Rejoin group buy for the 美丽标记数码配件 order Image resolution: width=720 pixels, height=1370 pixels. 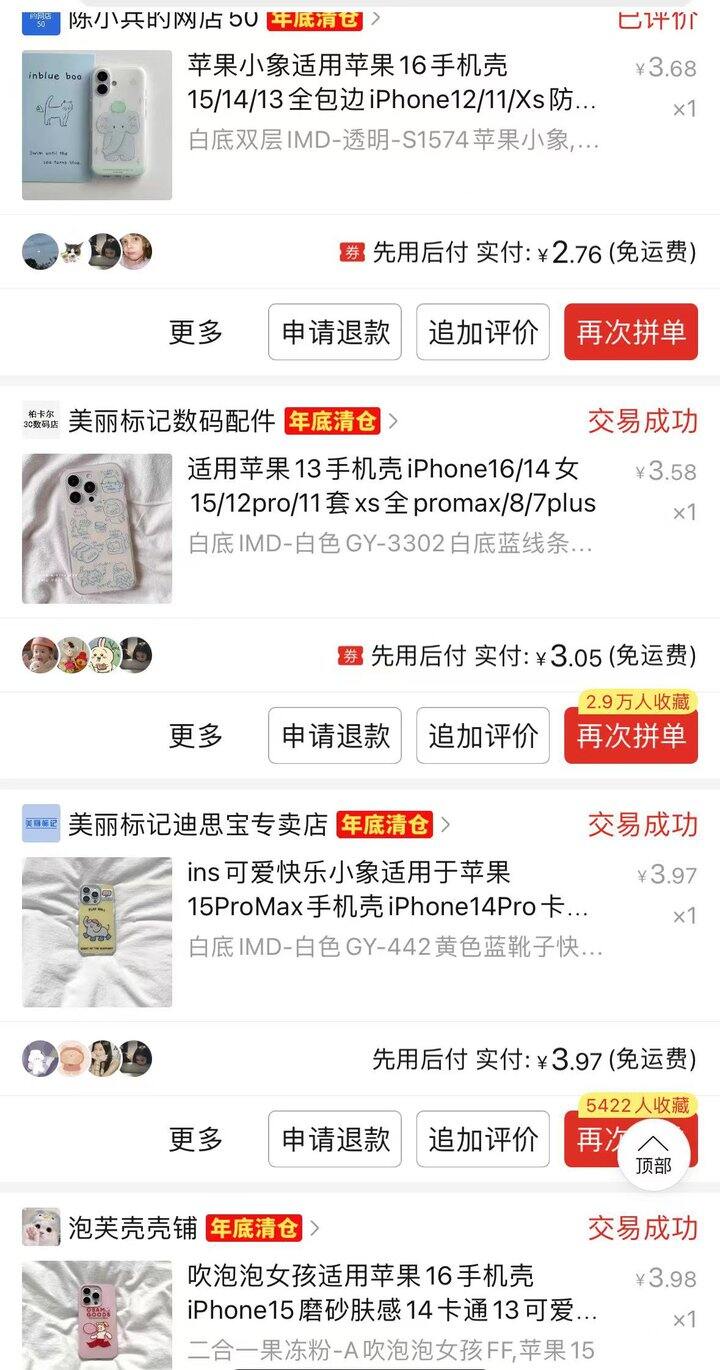(630, 736)
